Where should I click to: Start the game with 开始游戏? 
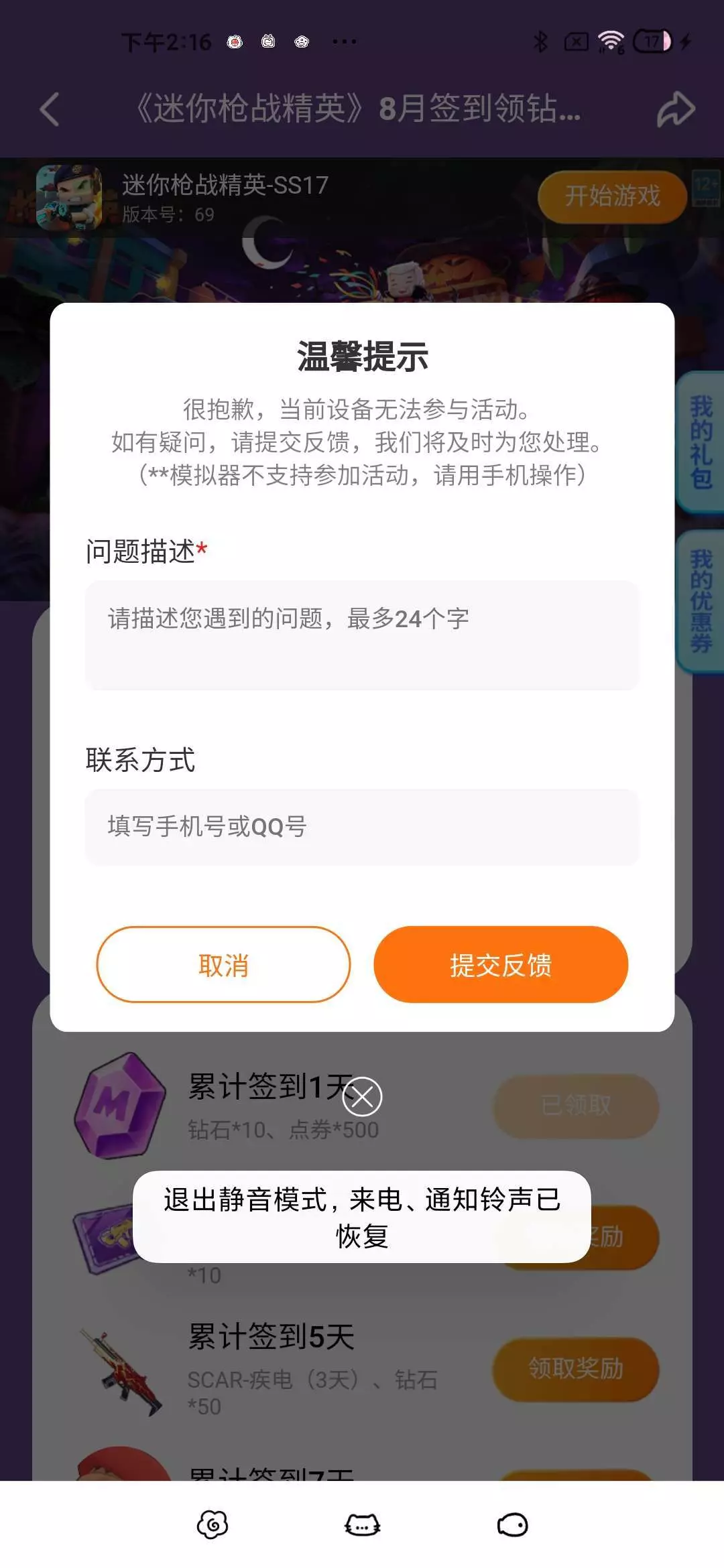[612, 196]
